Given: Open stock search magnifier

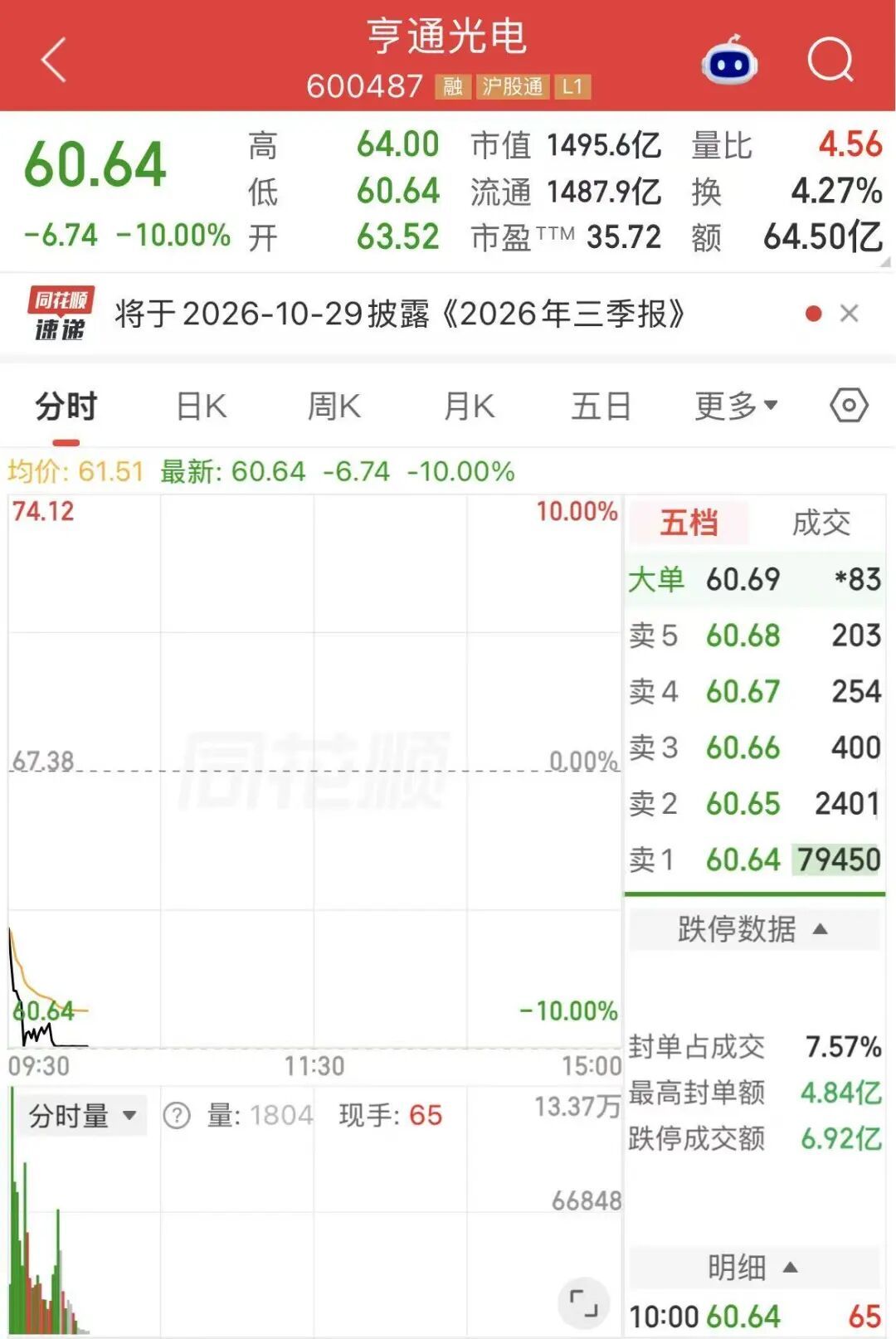Looking at the screenshot, I should coord(830,60).
